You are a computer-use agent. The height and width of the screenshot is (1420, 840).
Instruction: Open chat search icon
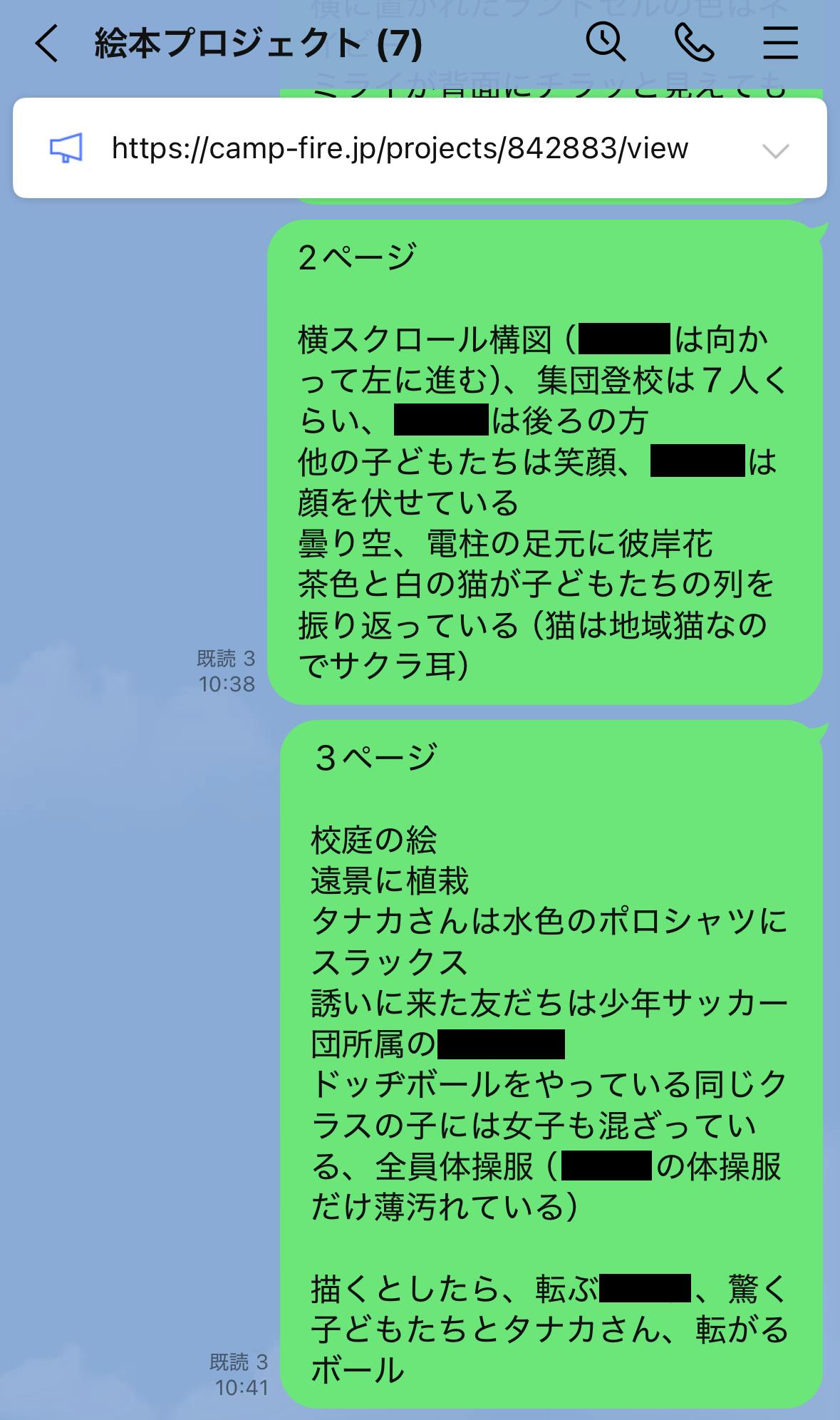[x=606, y=43]
